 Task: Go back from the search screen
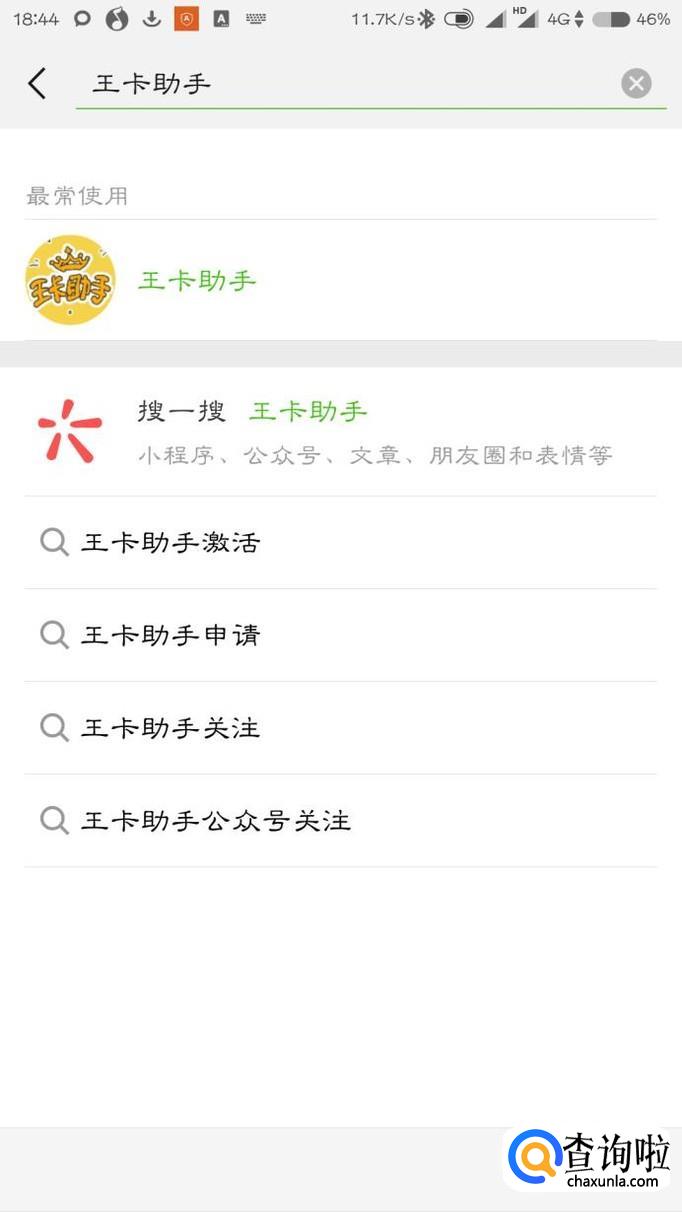(x=37, y=84)
